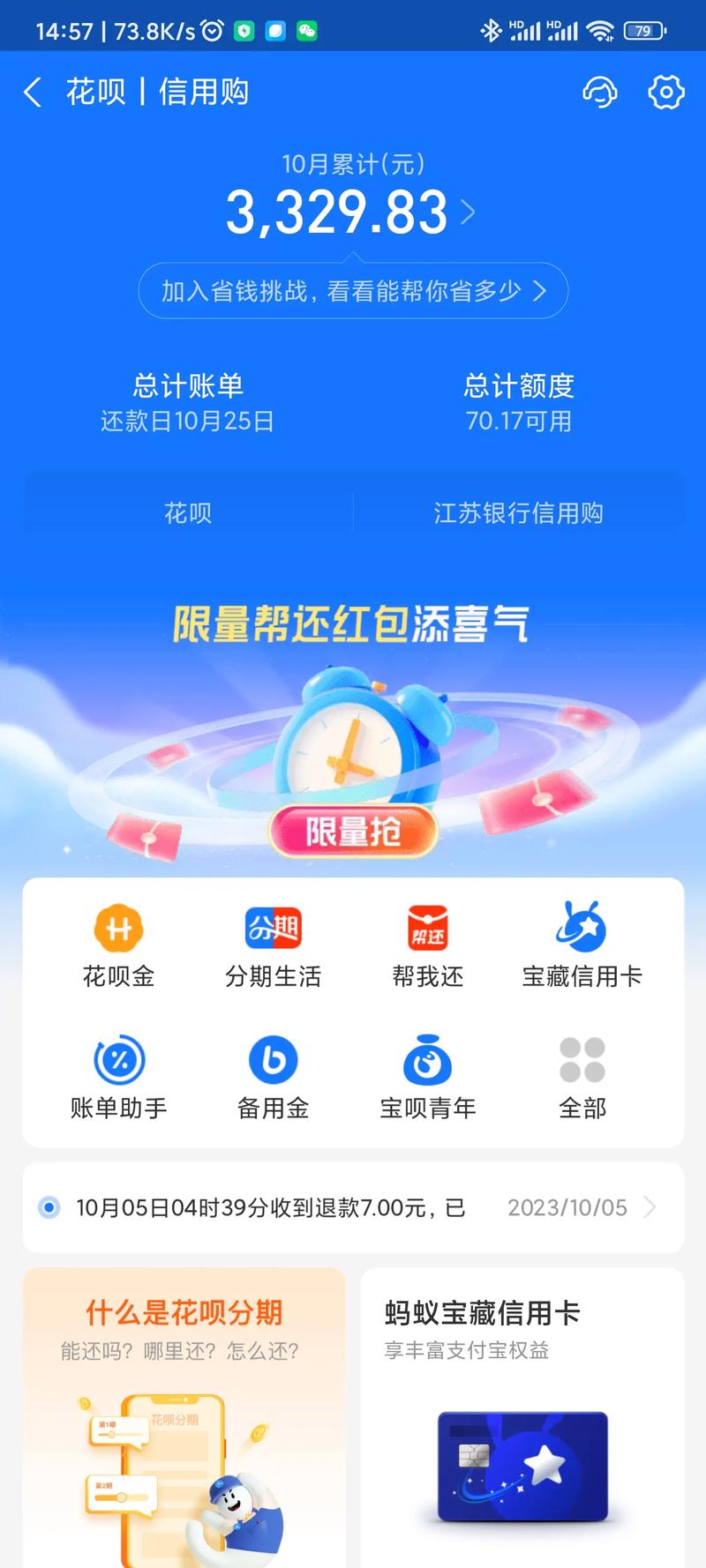Screen dimensions: 706x1568
Task: Open 账单助手
Action: 119,1078
